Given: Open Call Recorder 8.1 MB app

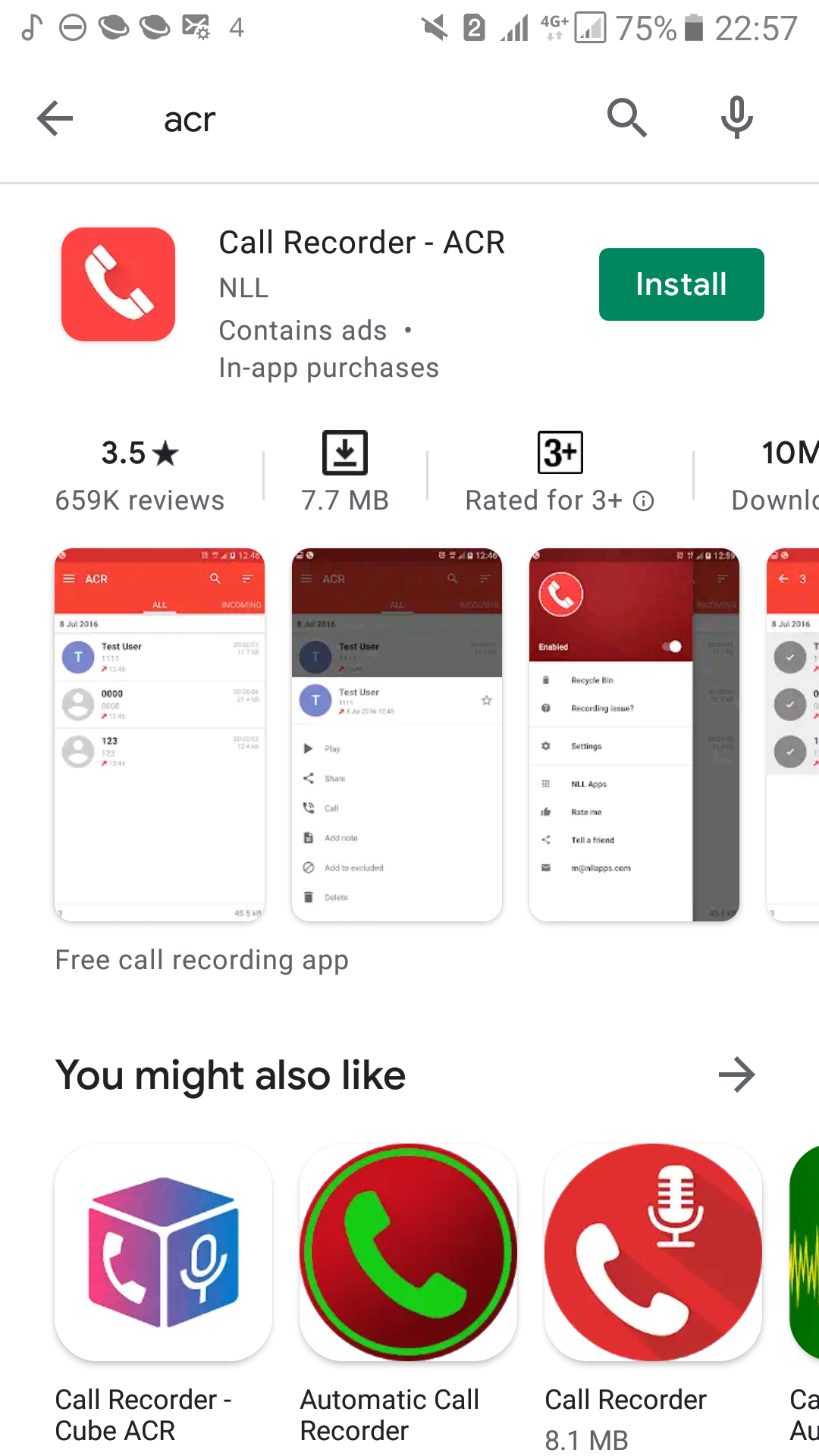Looking at the screenshot, I should (x=653, y=1252).
